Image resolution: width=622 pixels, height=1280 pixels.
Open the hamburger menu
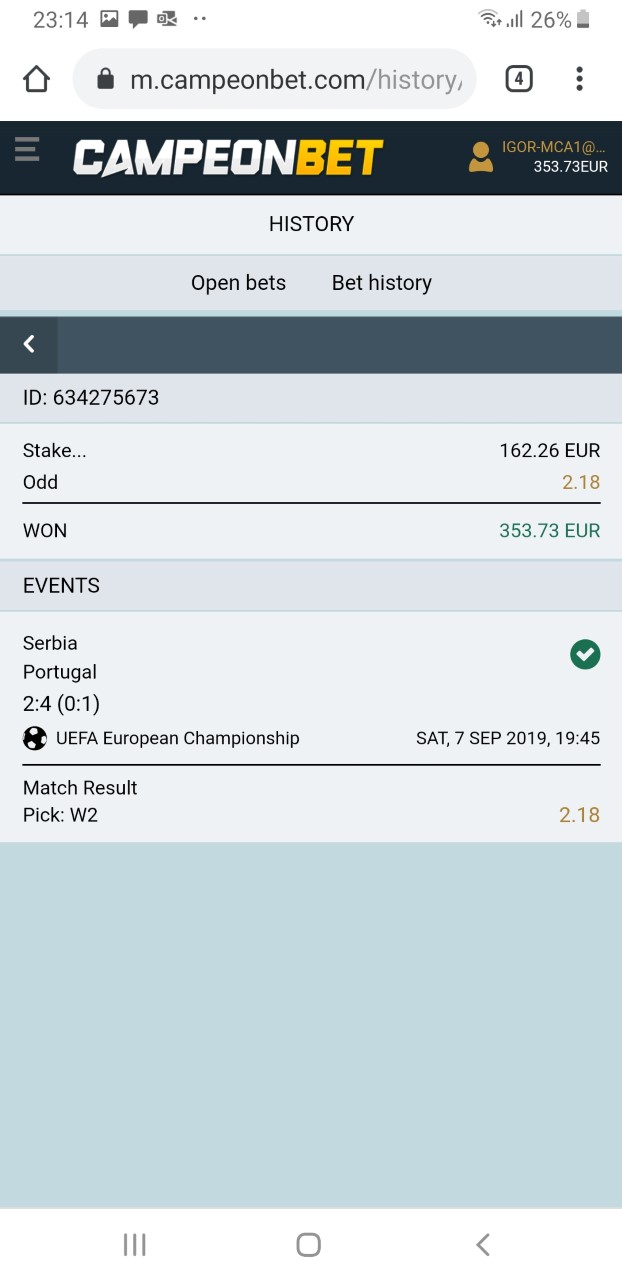(27, 149)
